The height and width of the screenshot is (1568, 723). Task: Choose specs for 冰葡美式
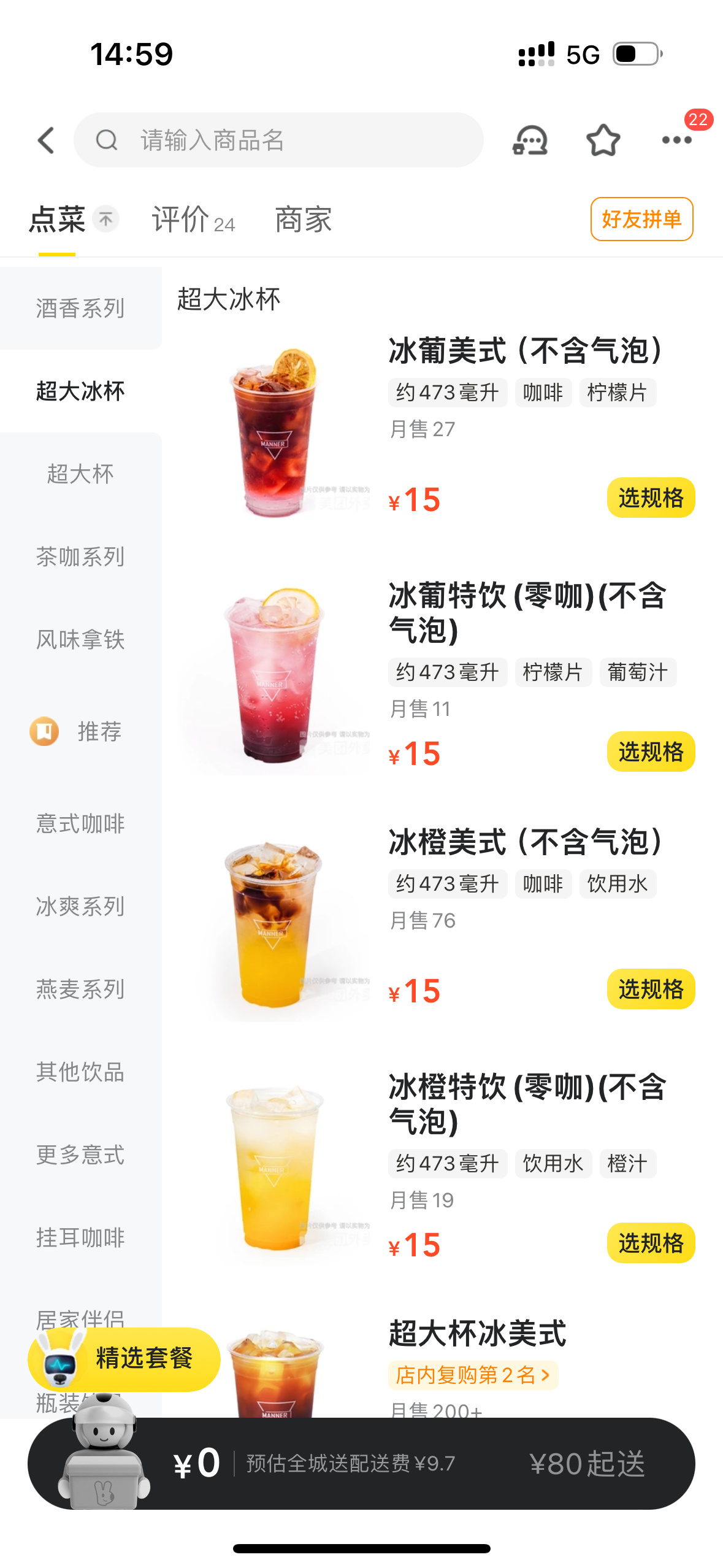coord(651,498)
